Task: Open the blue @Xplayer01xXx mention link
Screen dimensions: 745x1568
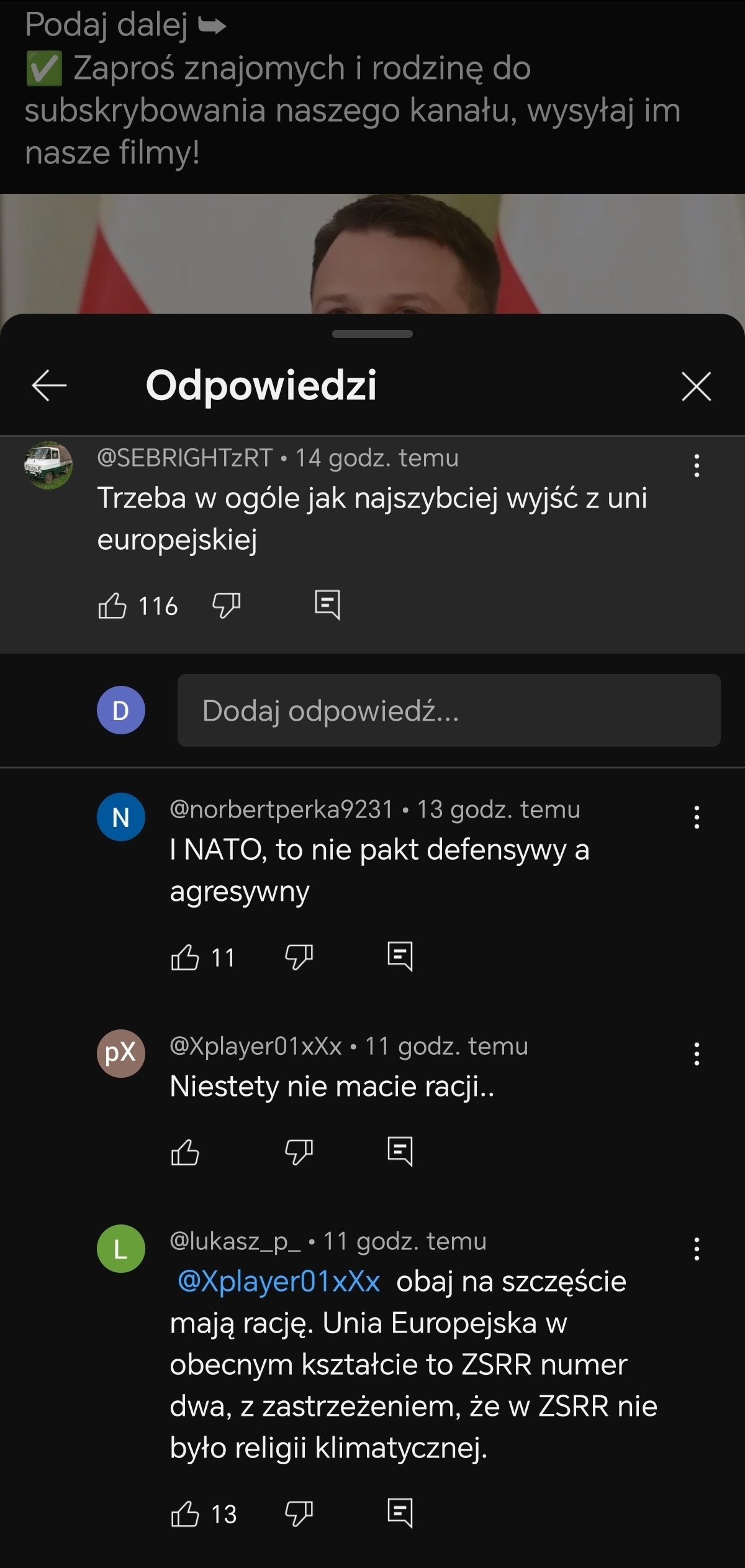Action: pos(279,1282)
